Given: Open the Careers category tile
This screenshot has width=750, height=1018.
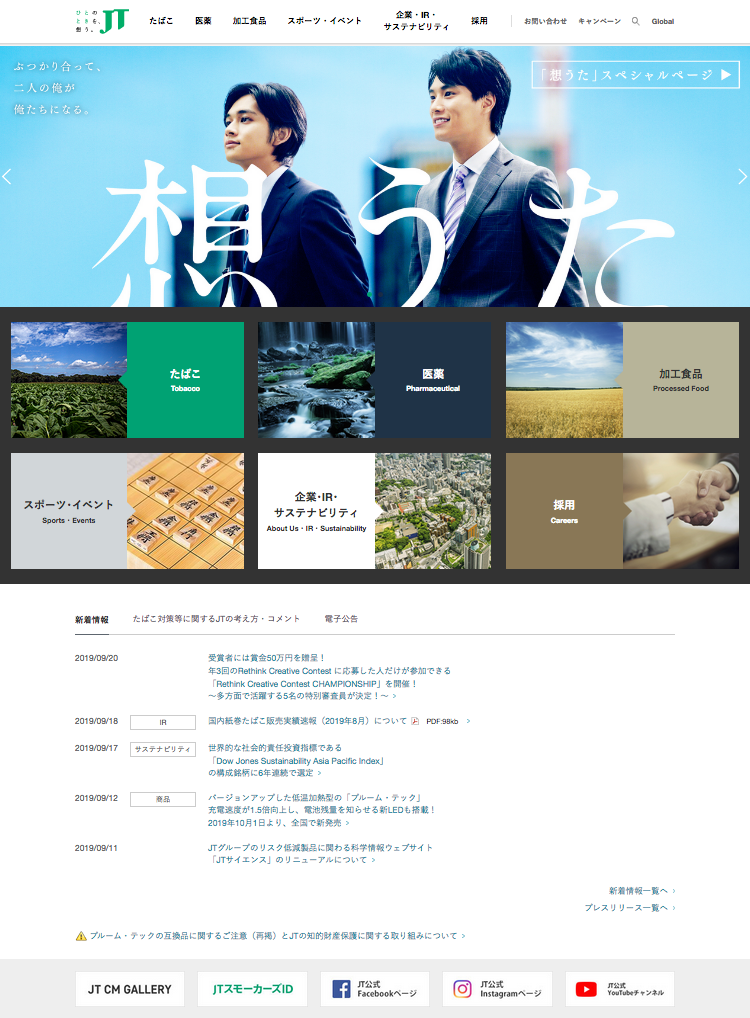Looking at the screenshot, I should (622, 511).
